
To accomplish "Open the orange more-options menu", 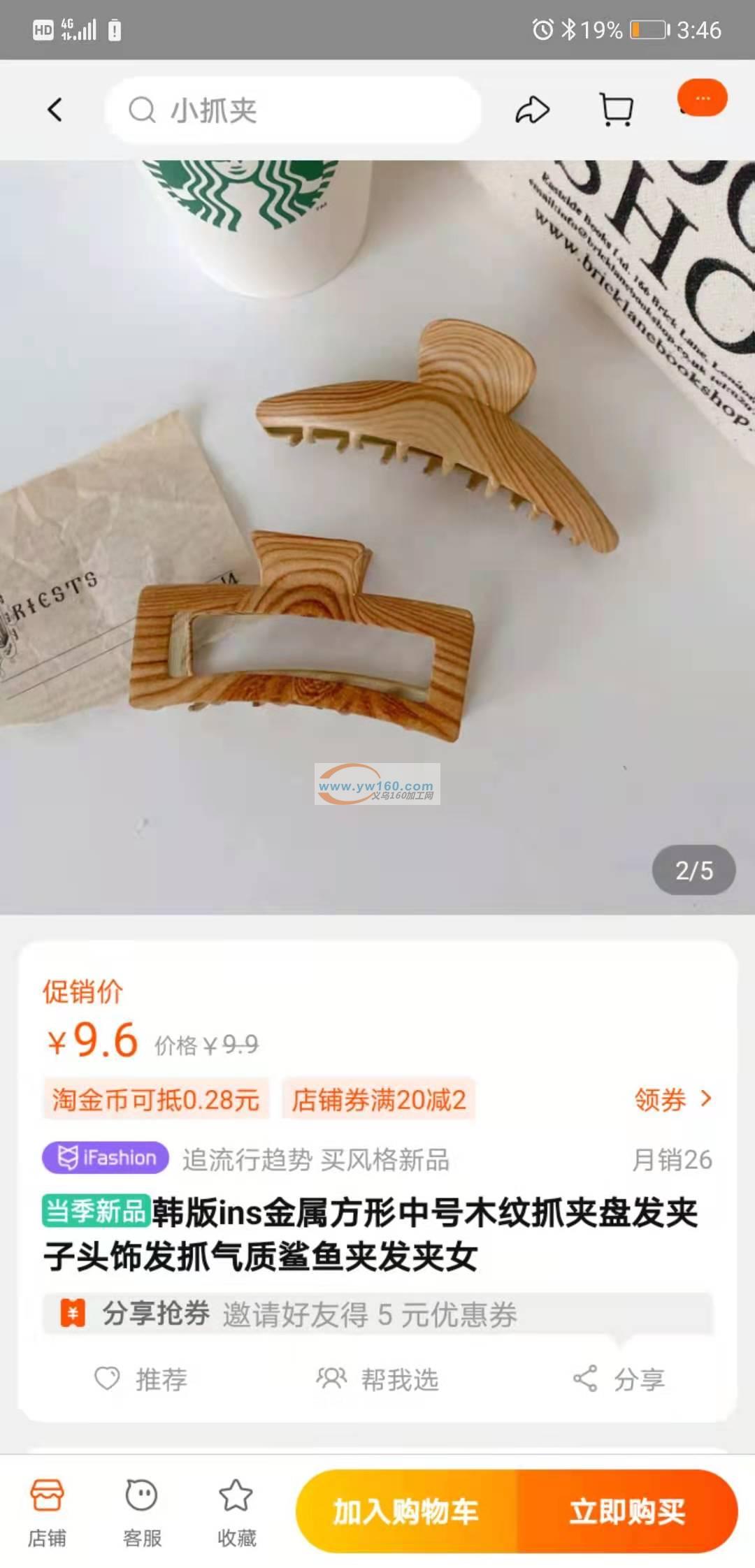I will pos(703,99).
